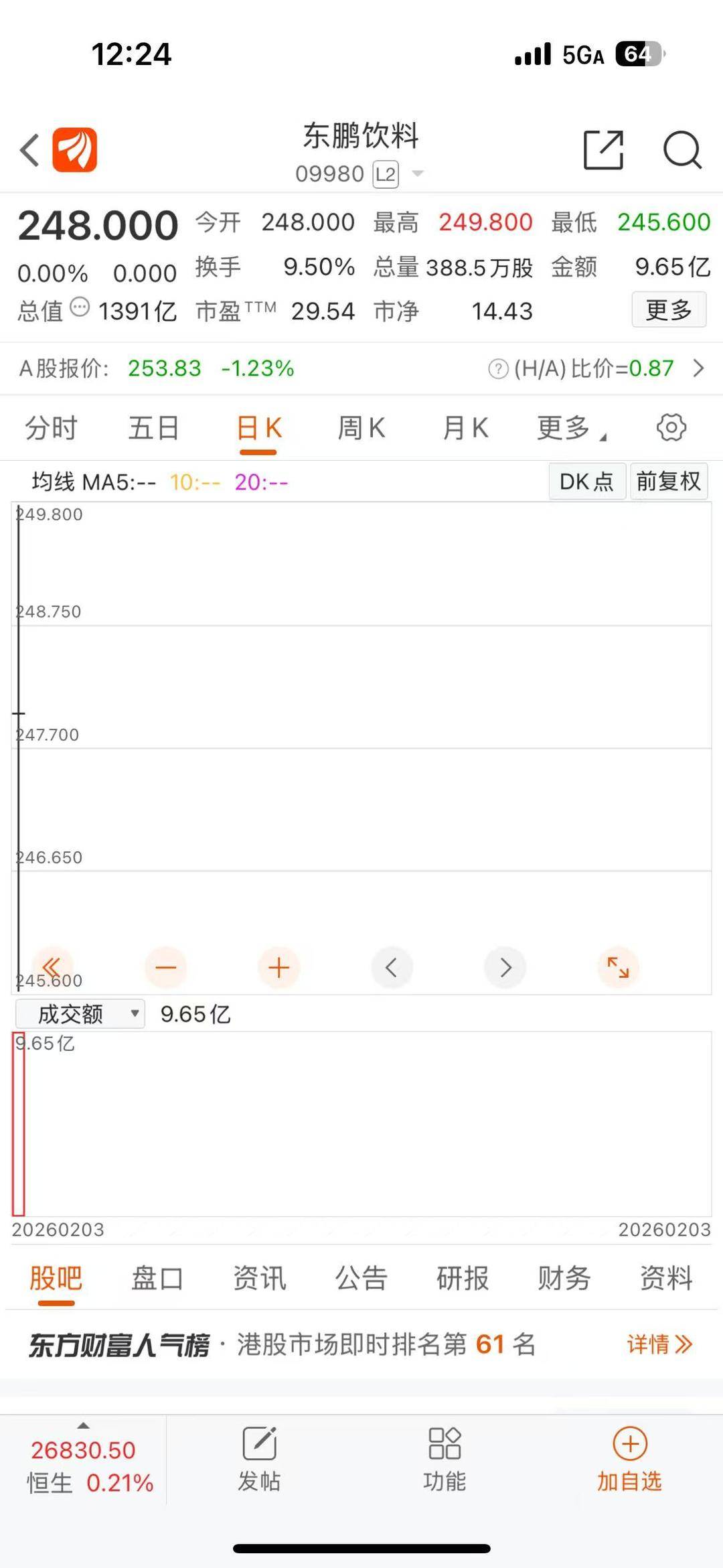
Task: Switch to the 盘口 tab
Action: coord(157,1279)
